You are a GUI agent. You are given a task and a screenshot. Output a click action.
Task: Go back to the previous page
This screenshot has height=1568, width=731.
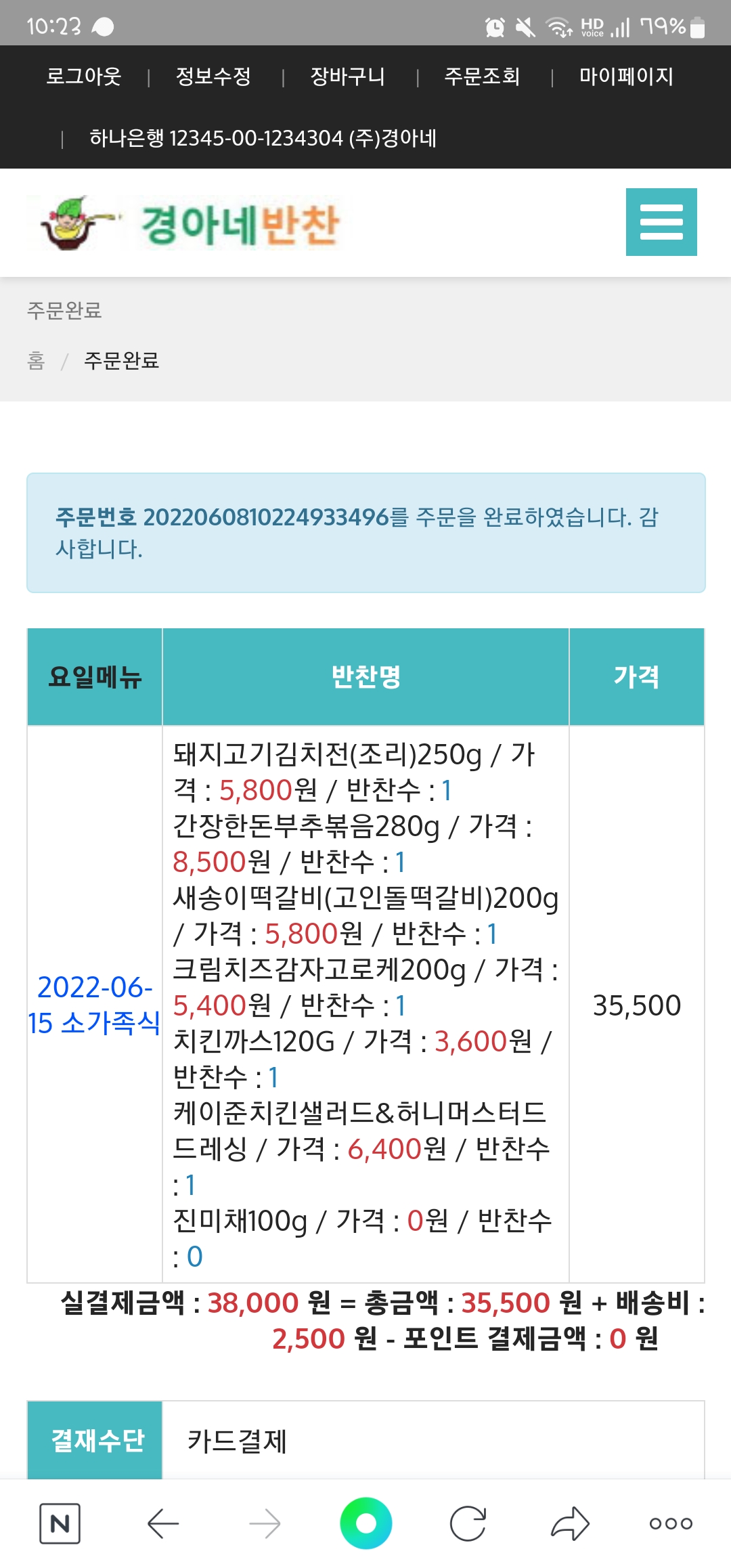pos(163,1524)
